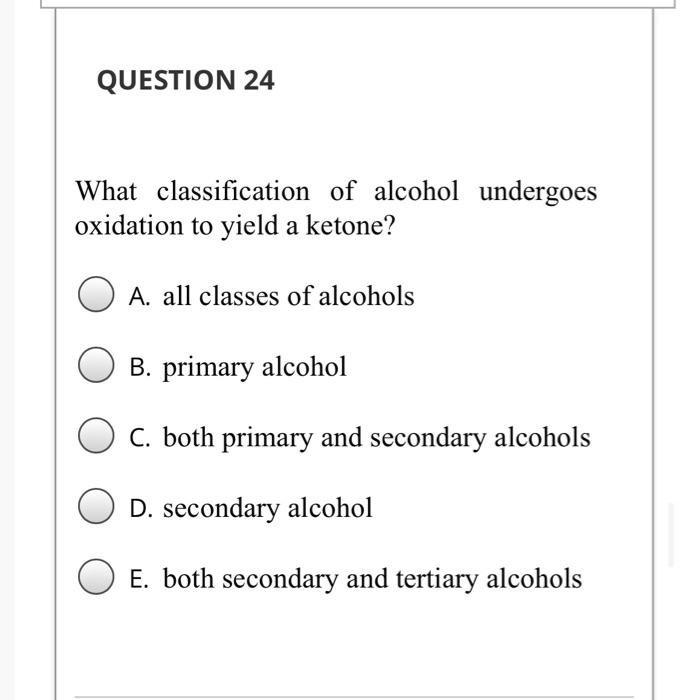This screenshot has height=700, width=680.
Task: Choose option B, primary alcohol
Action: [x=96, y=365]
